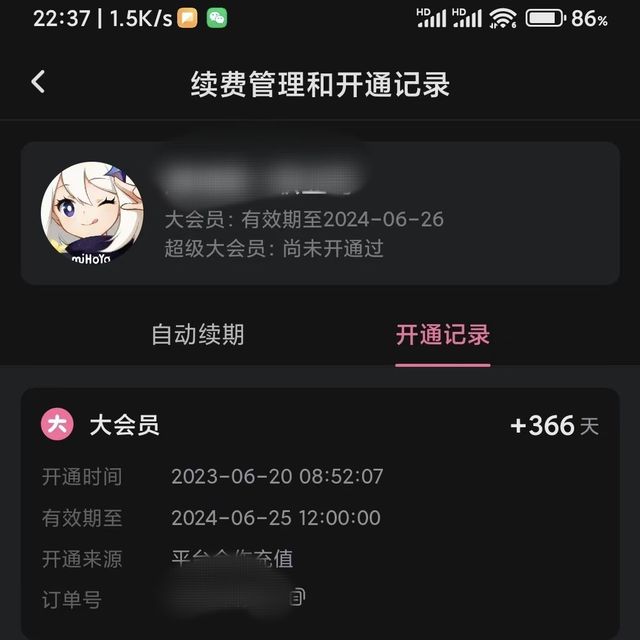Copy the order number with the copy icon
Viewport: 640px width, 640px height.
(x=297, y=598)
